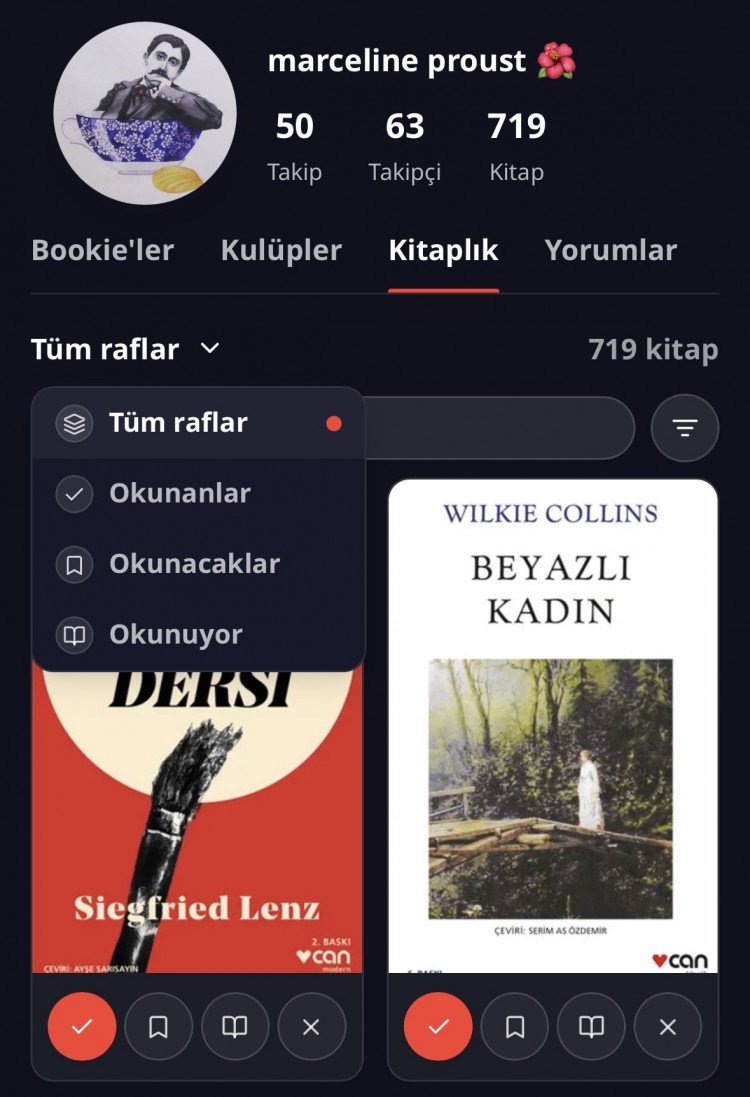
Task: Choose the Okunanlar shelf
Action: point(180,493)
